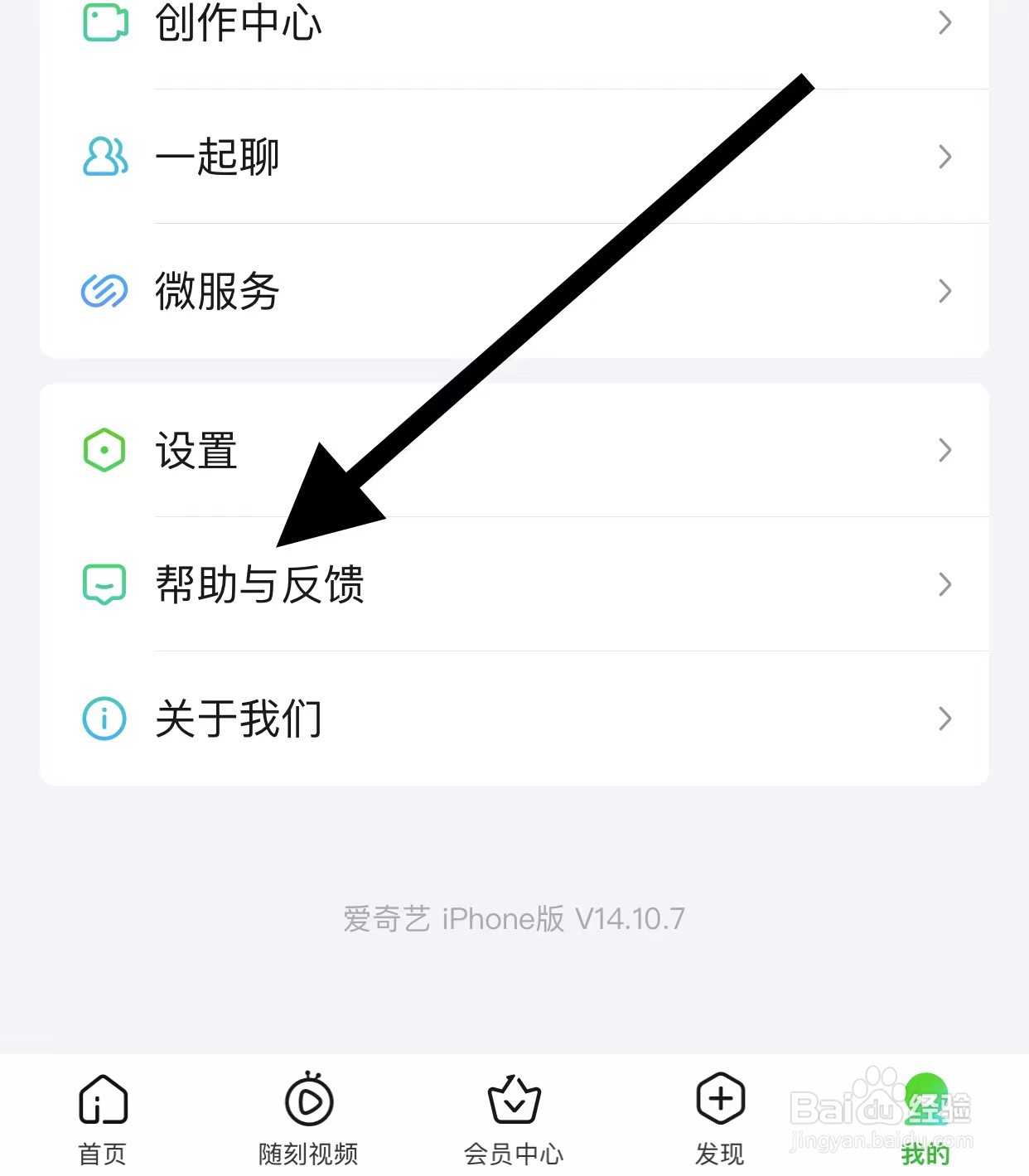Open the 设置 hexagon gear icon
The image size is (1029, 1176).
(103, 450)
